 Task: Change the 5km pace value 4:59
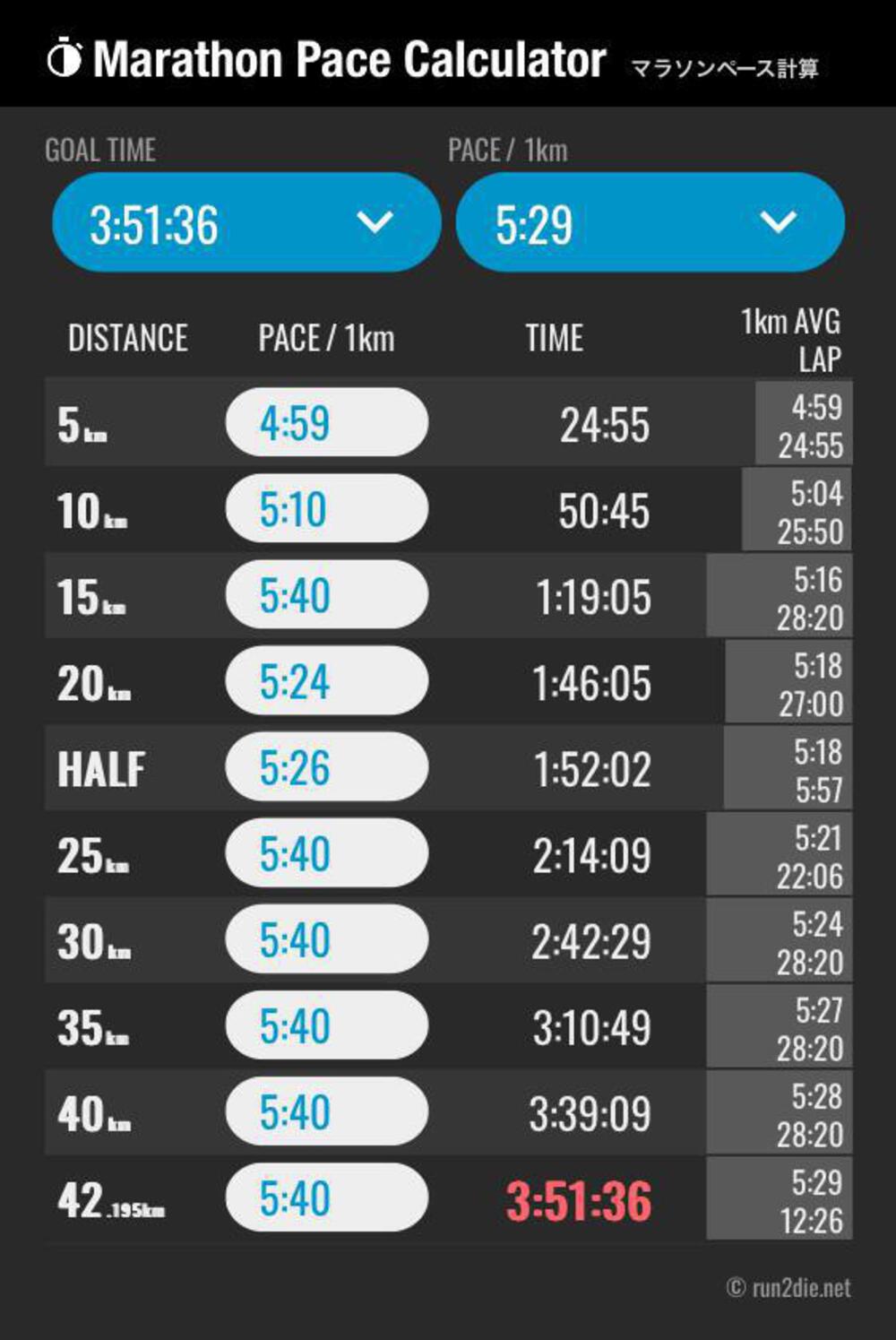coord(326,422)
